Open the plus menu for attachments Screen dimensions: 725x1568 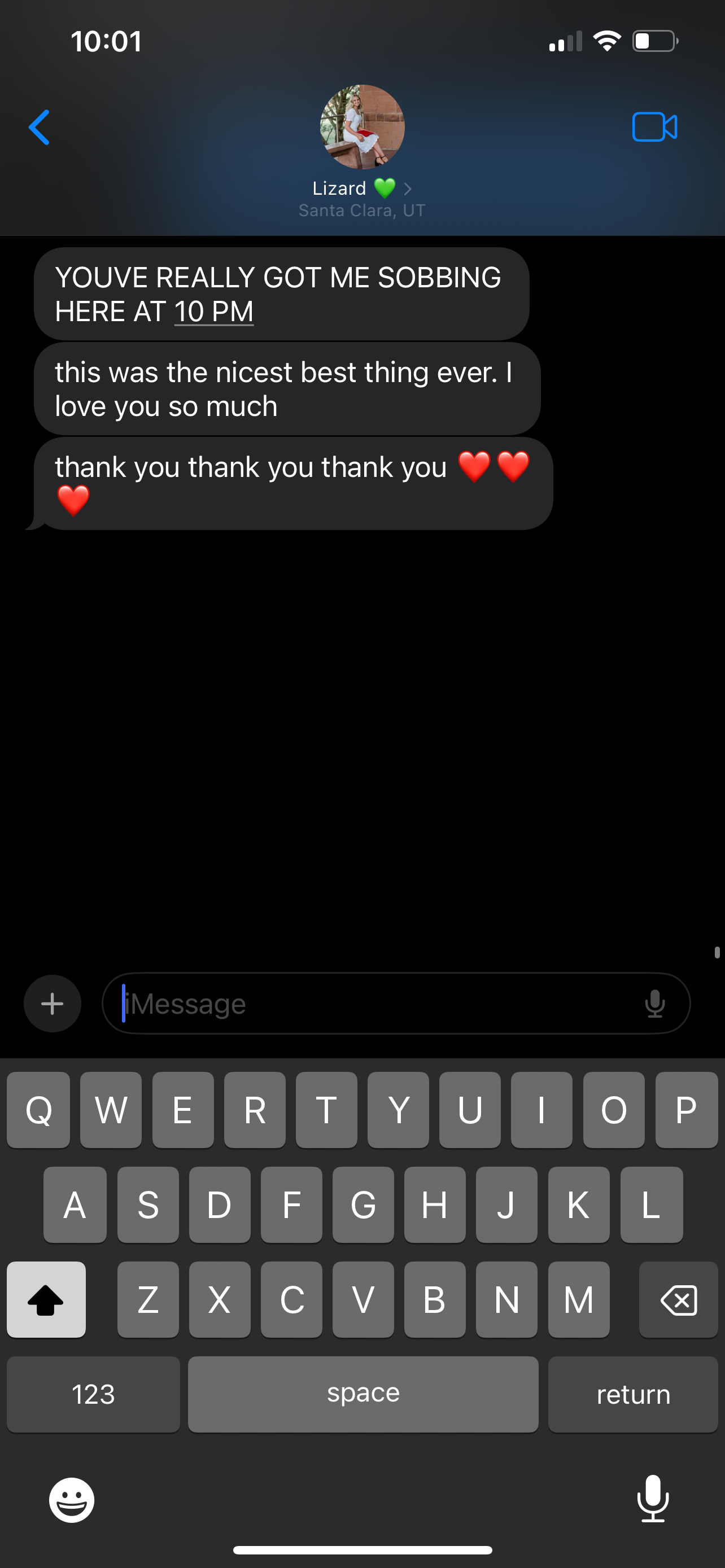coord(53,1003)
